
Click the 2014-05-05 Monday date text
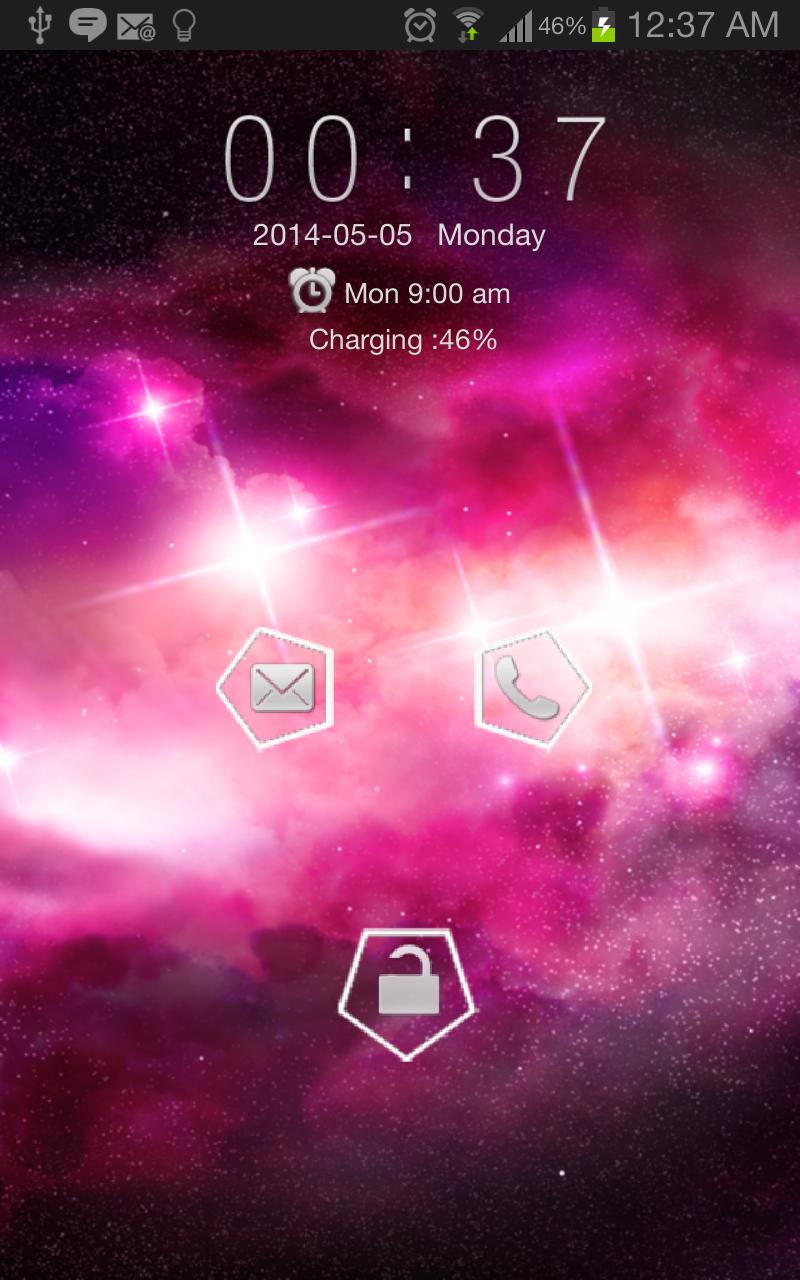tap(400, 236)
